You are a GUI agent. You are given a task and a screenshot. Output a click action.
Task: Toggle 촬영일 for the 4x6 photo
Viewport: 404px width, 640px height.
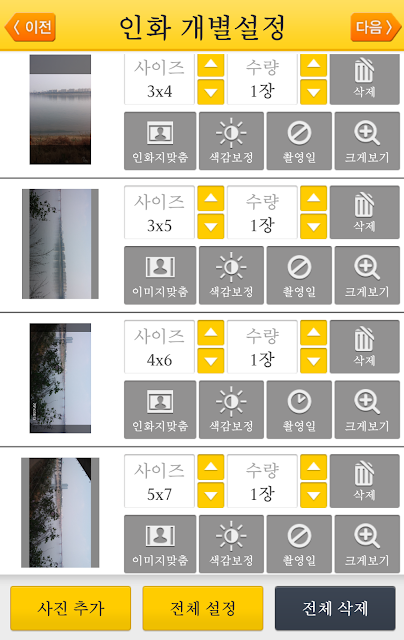pos(299,410)
